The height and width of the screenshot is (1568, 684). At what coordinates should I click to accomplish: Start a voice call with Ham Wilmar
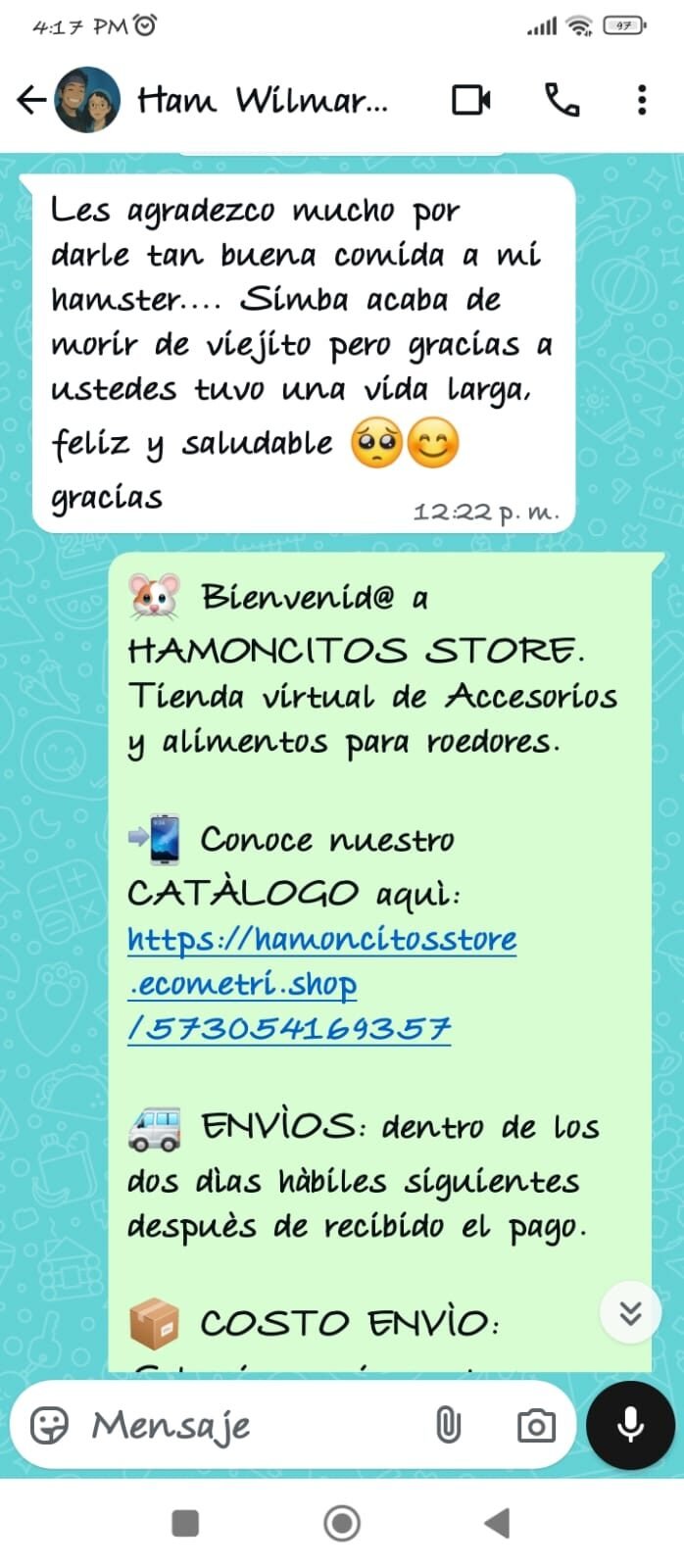[562, 100]
